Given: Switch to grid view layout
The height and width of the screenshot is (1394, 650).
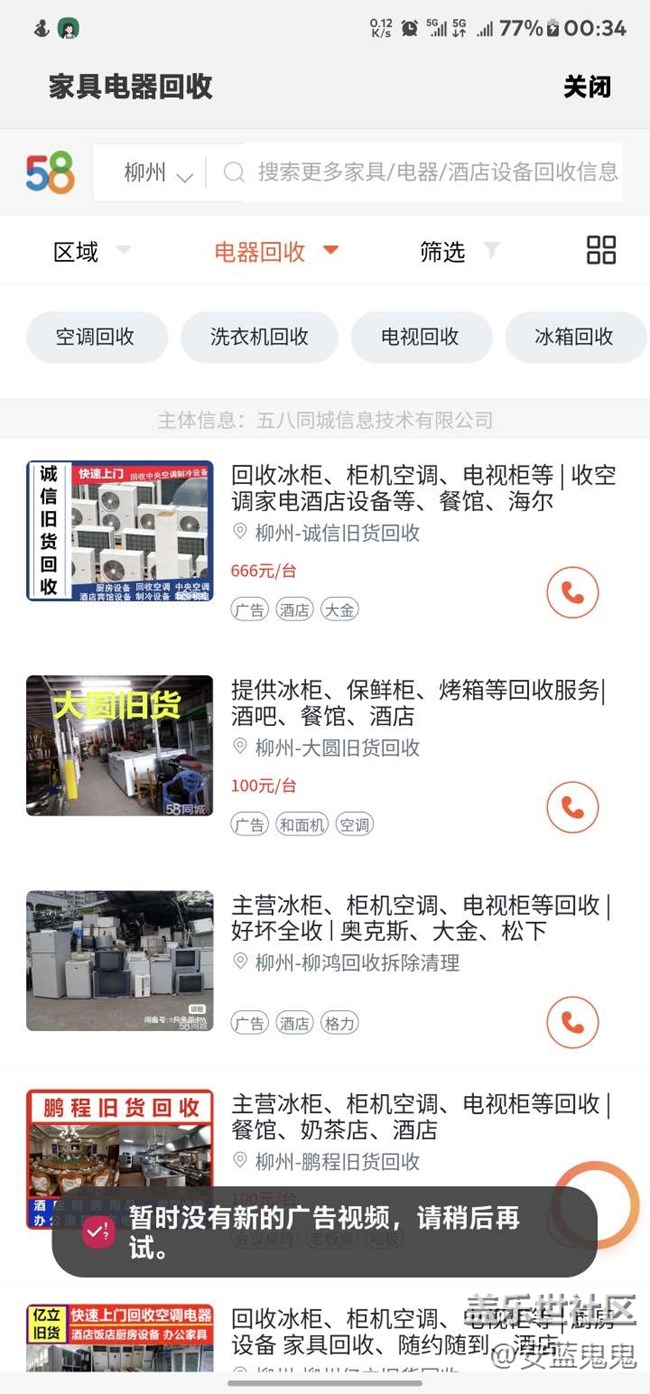Looking at the screenshot, I should [x=601, y=250].
